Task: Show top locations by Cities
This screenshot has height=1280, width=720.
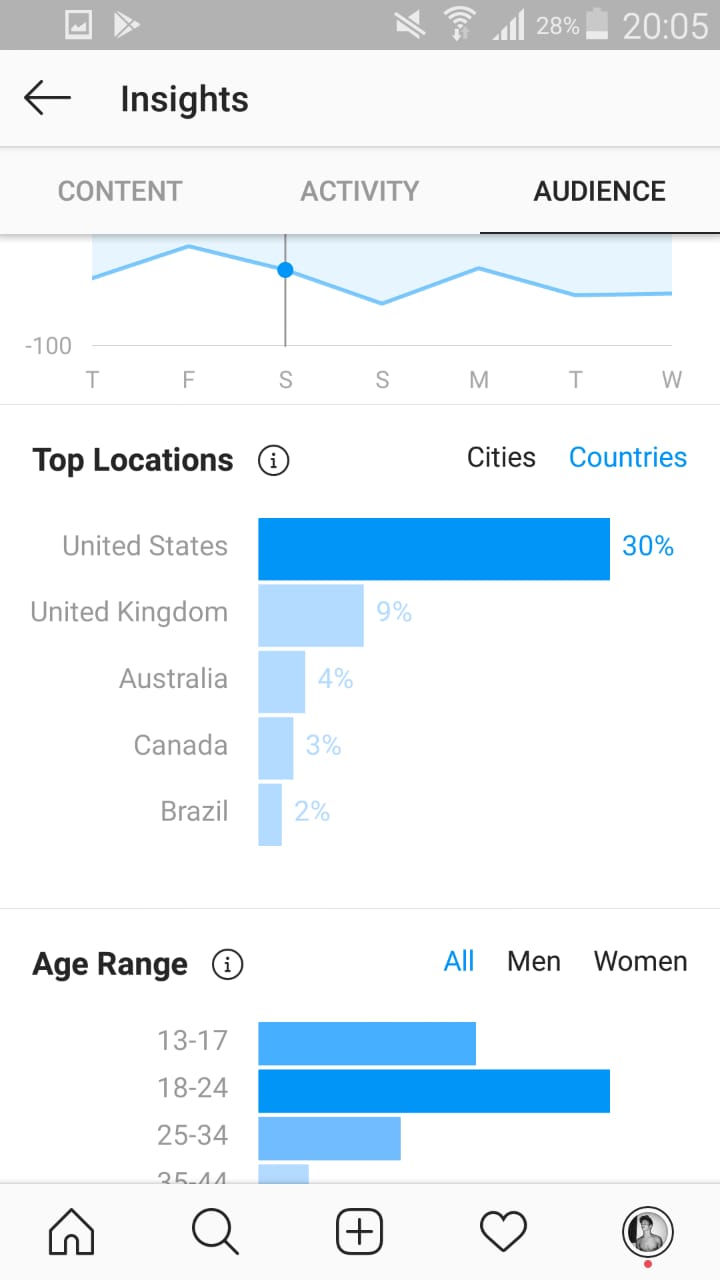Action: tap(501, 458)
